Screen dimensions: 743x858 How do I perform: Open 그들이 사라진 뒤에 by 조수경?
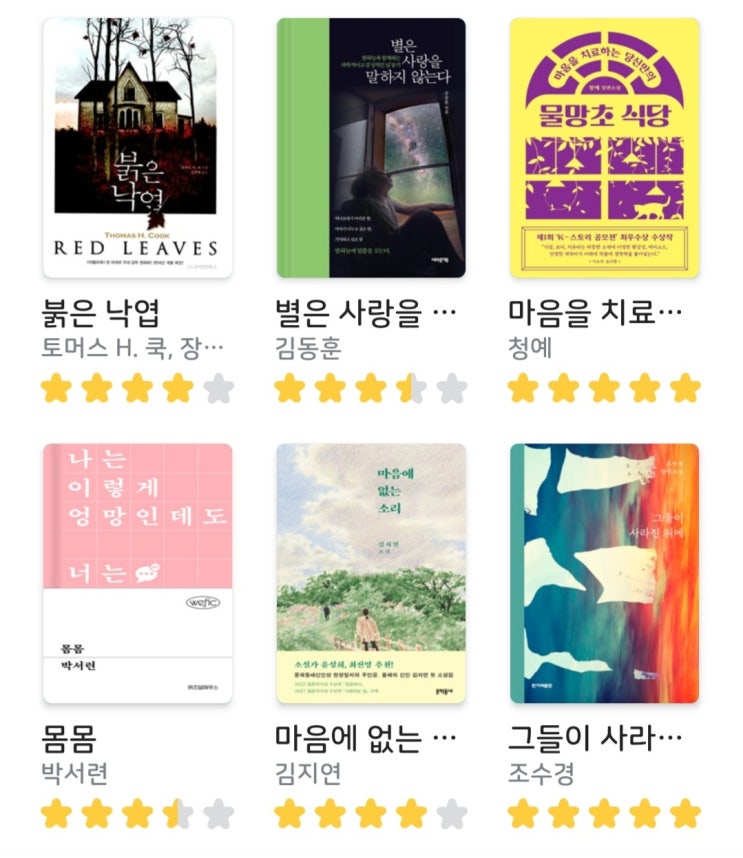tap(605, 573)
